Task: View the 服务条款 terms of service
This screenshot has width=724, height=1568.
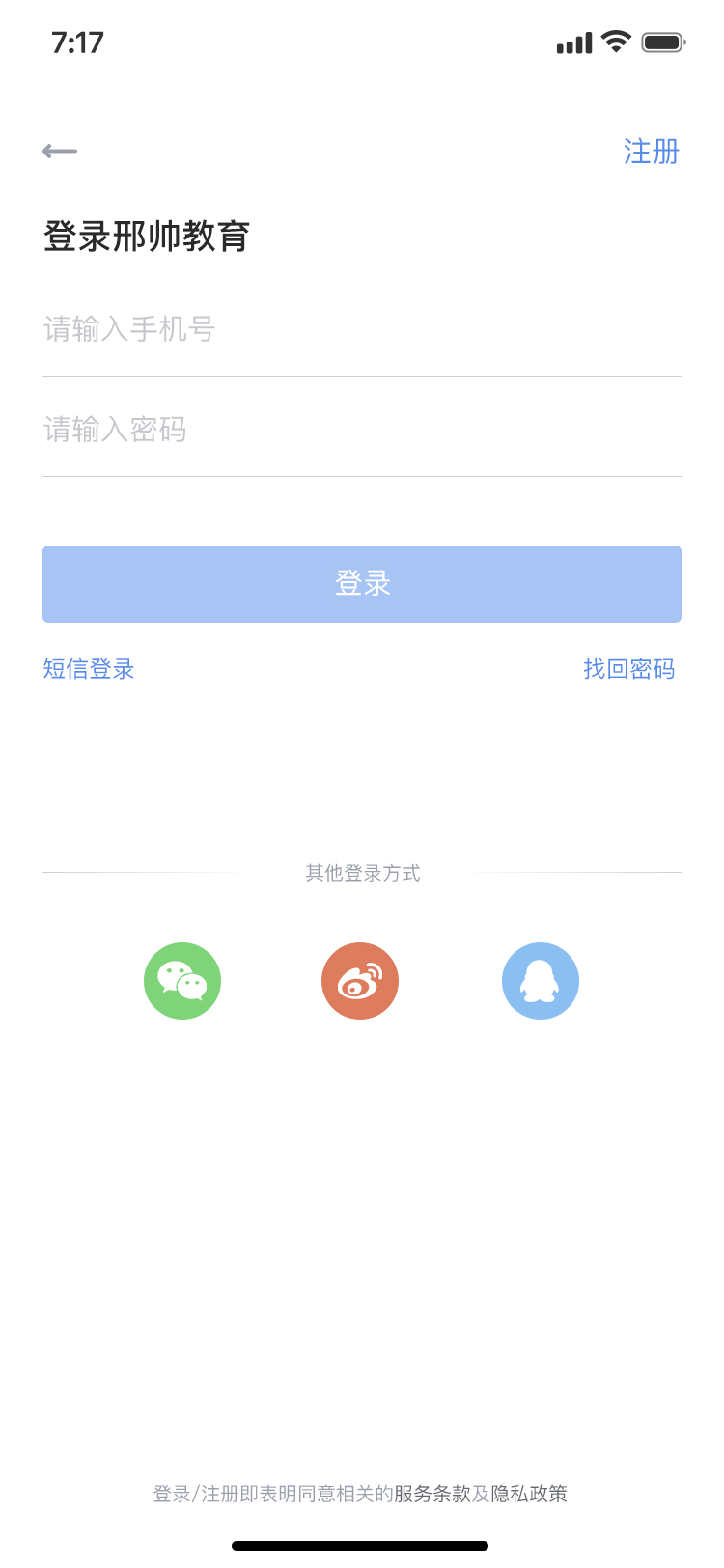Action: [432, 1494]
